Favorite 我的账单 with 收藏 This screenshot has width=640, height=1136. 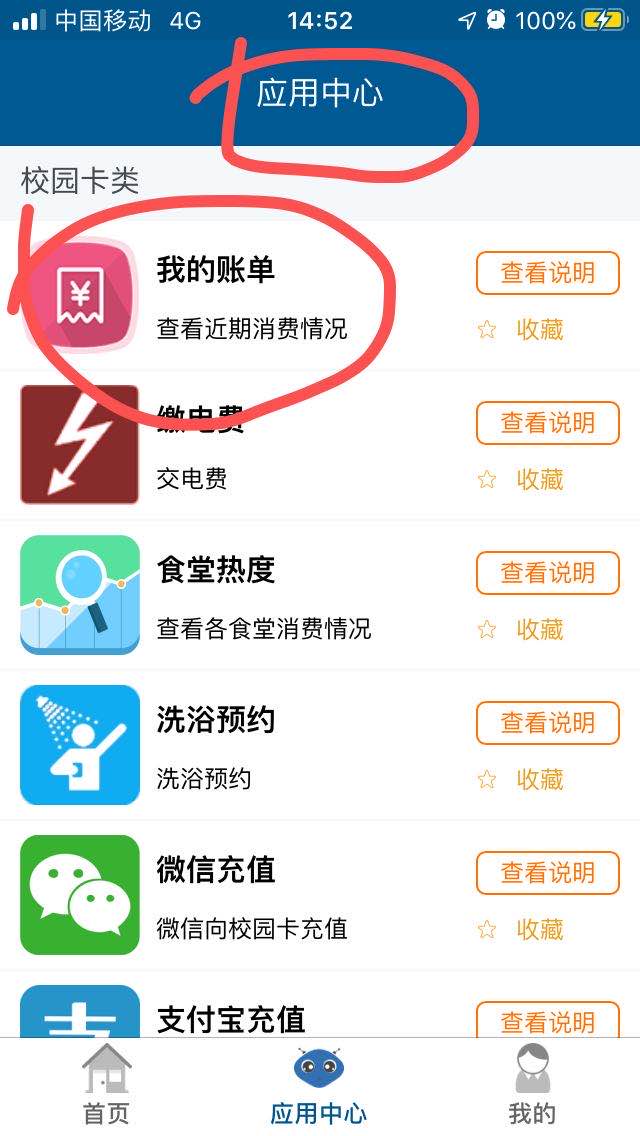(522, 330)
